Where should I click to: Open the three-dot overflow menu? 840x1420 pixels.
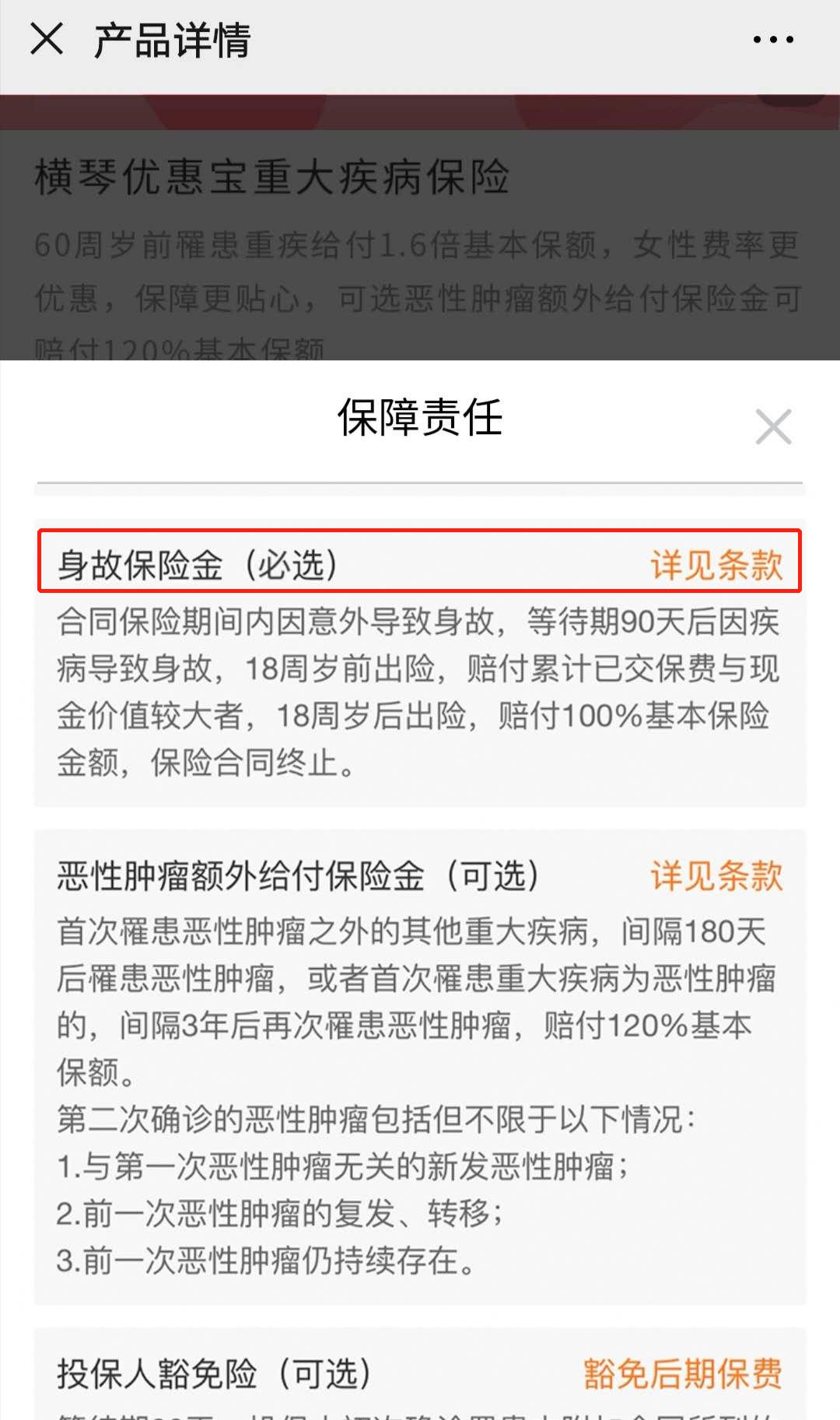click(773, 40)
